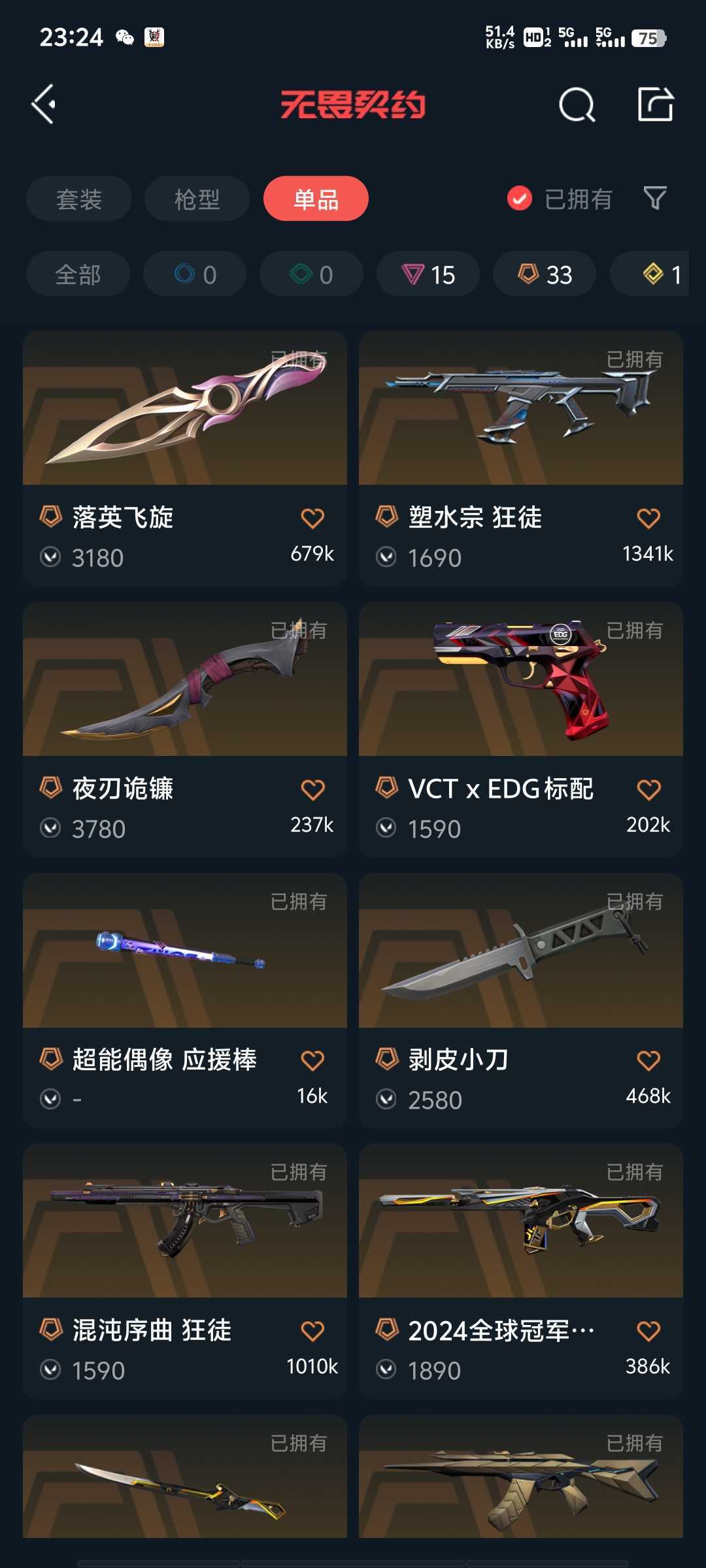Open the 夜刃诡镰 skin card
706x1568 pixels.
[x=185, y=729]
